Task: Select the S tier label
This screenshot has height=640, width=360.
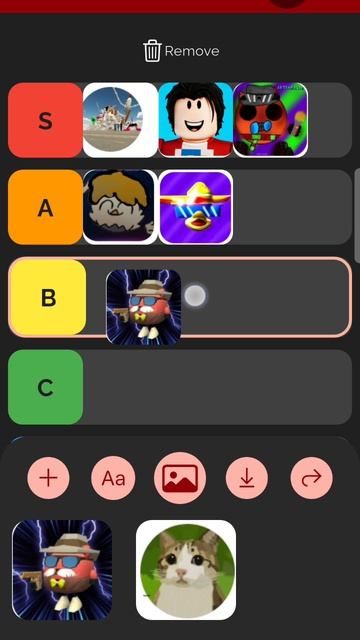Action: point(45,120)
